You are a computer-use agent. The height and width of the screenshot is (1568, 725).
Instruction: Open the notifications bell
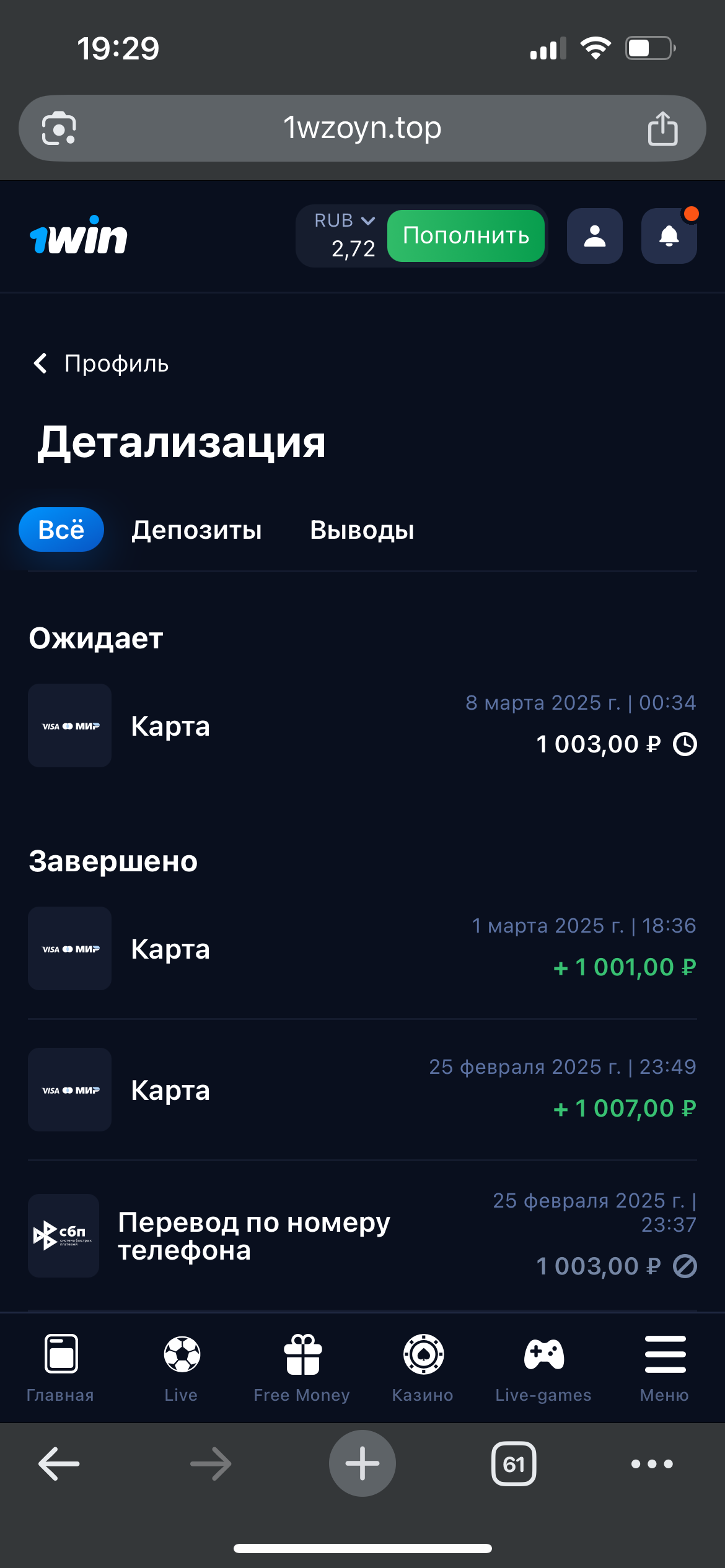pos(669,236)
